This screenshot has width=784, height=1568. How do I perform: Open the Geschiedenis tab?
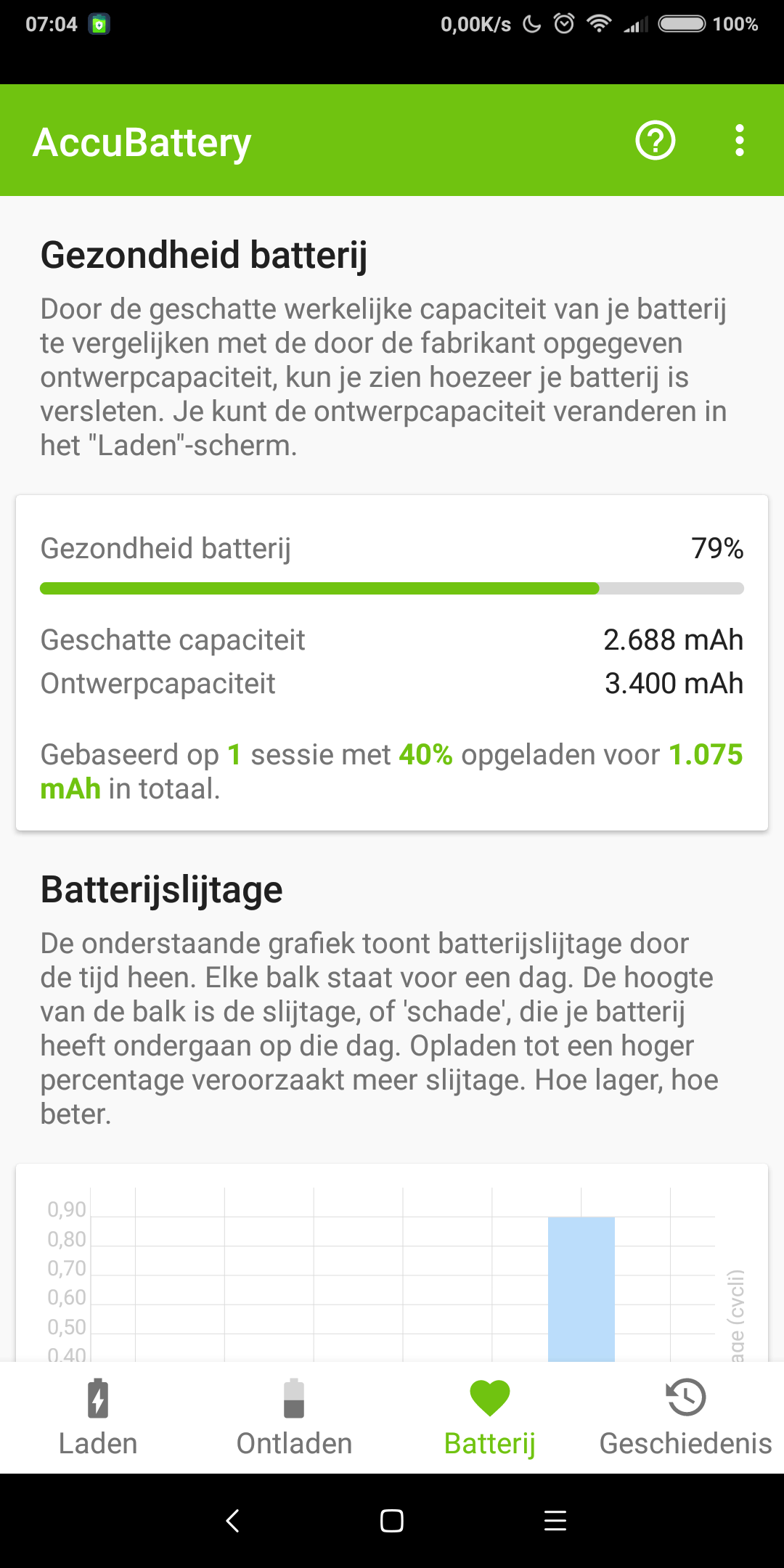click(x=685, y=1417)
